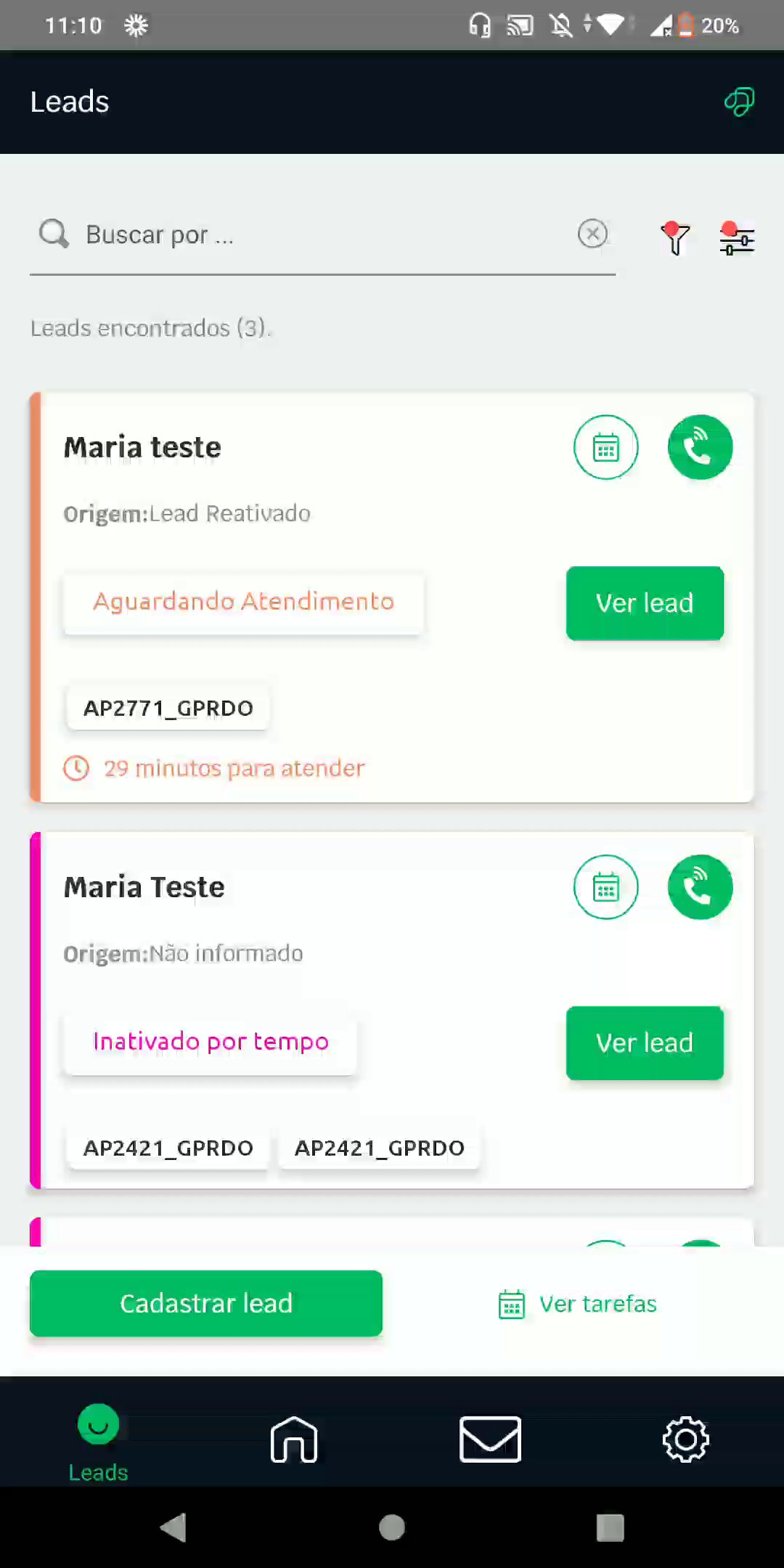Image resolution: width=784 pixels, height=1568 pixels.
Task: Call the lead Maria teste
Action: (700, 447)
